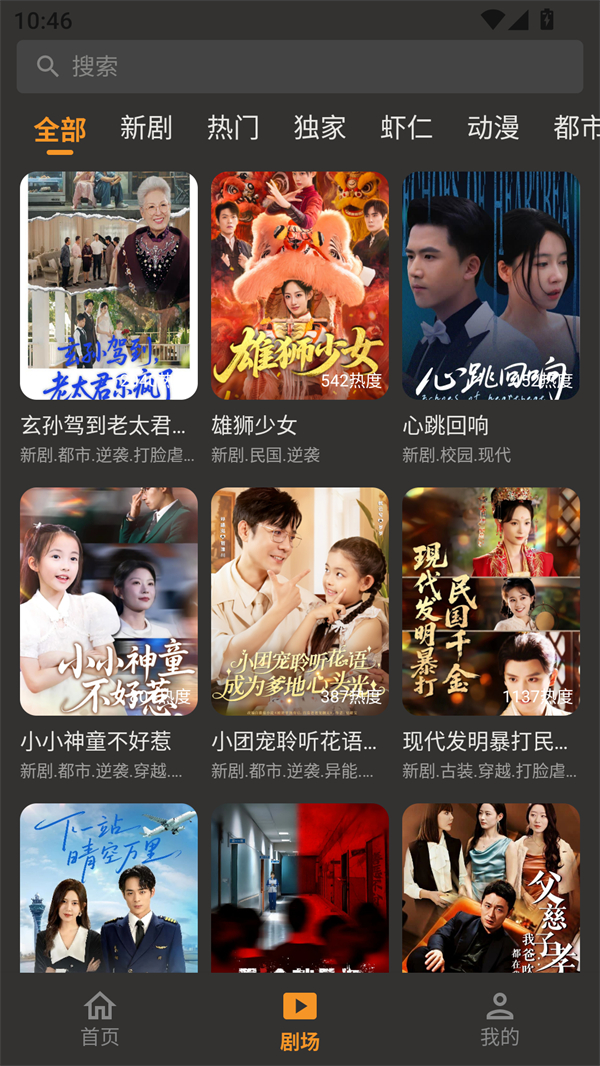Switch to the 新剧 tab
This screenshot has height=1066, width=600.
146,128
